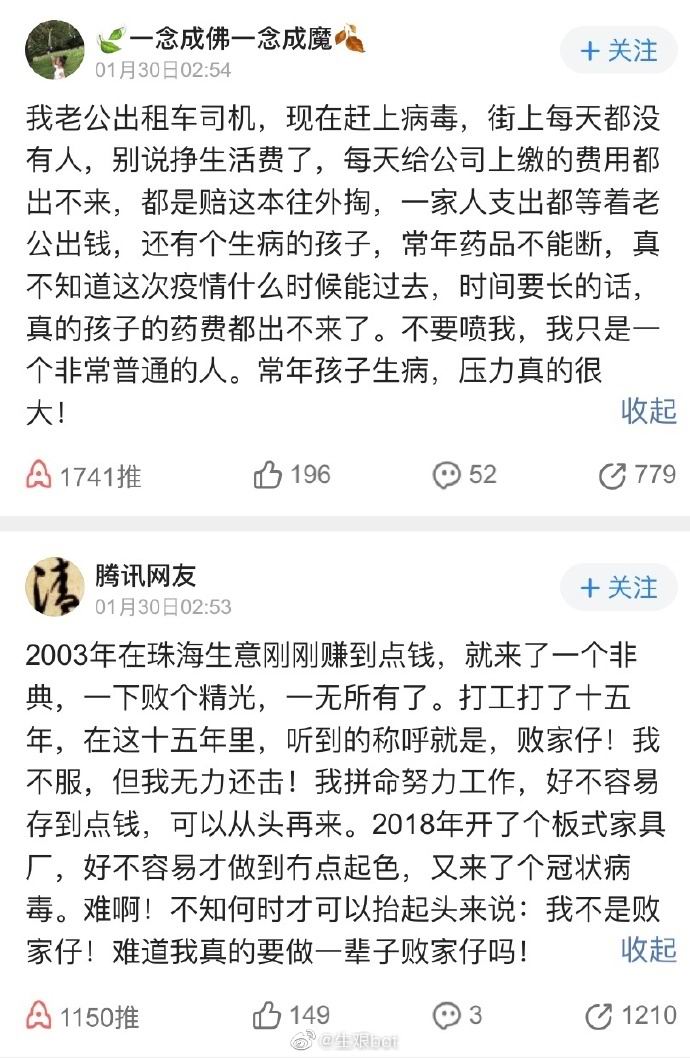The image size is (690, 1058).
Task: Open the 3 replies on 腾讯网友's comment
Action: [x=458, y=1017]
